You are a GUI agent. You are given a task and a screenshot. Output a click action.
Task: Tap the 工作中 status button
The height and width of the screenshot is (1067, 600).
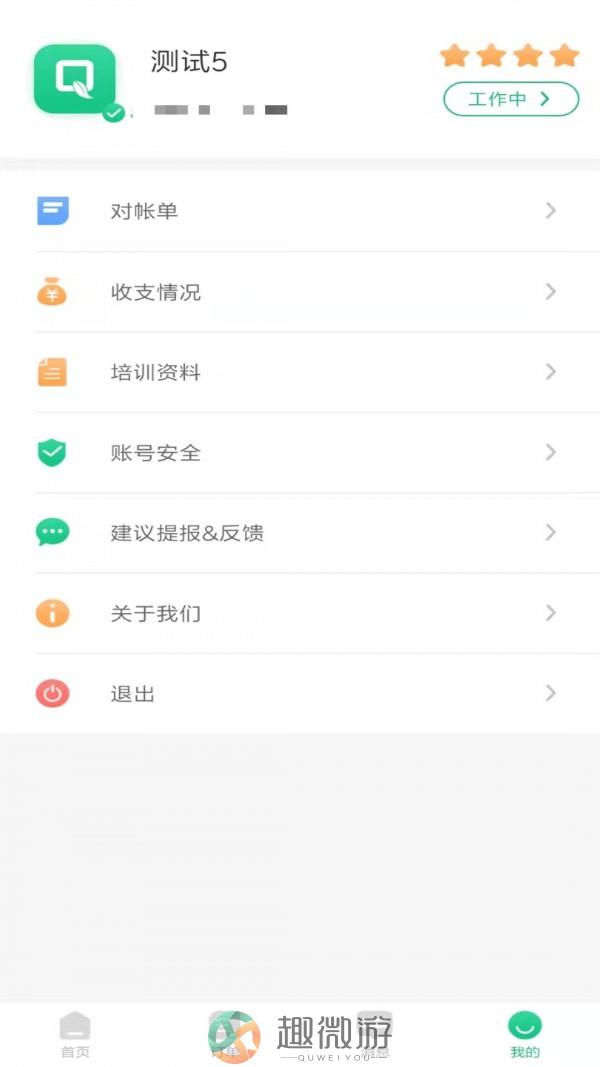pyautogui.click(x=511, y=99)
